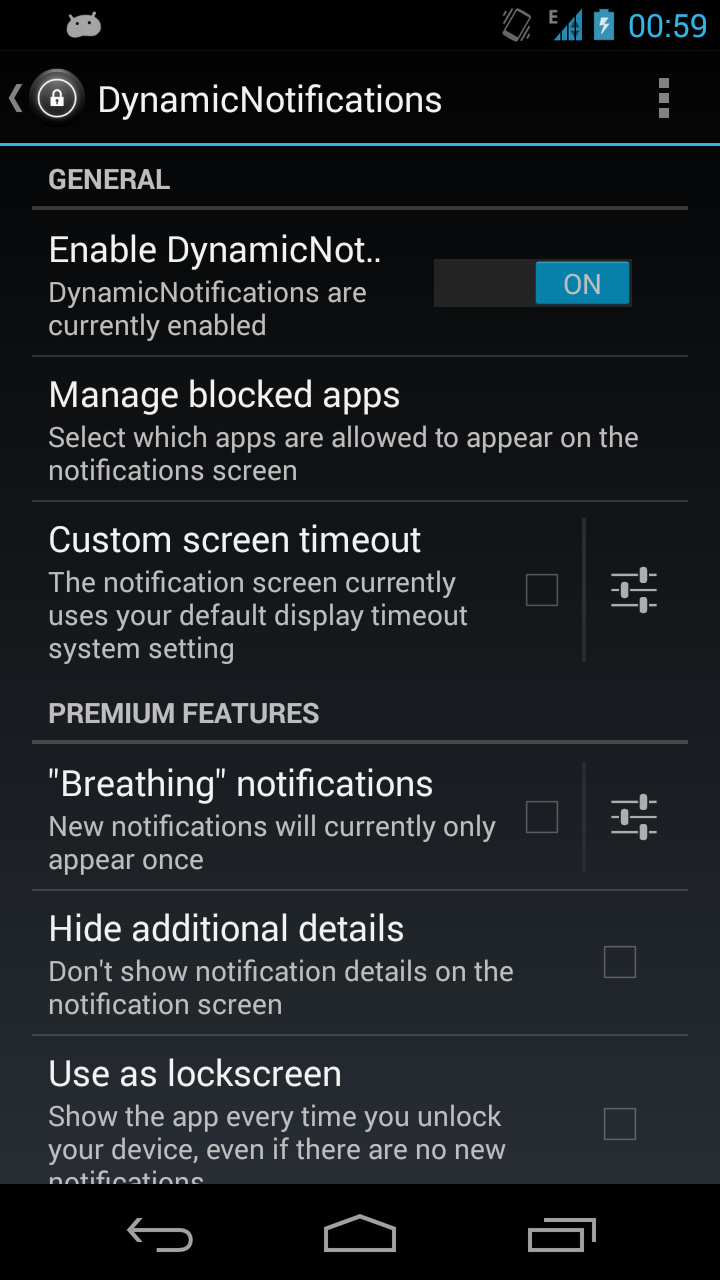720x1280 pixels.
Task: Tap the vibrate mode icon in the status bar
Action: point(514,25)
